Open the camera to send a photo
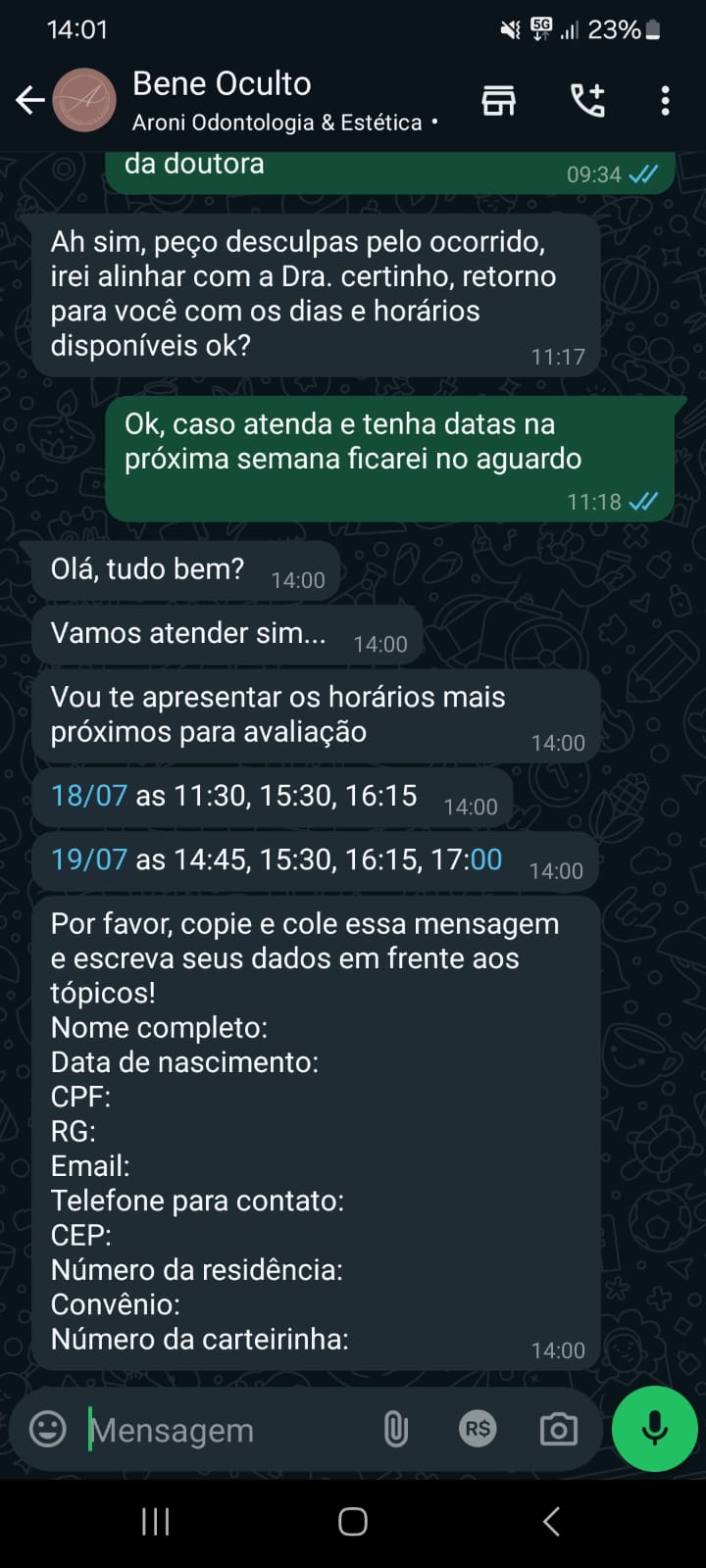Viewport: 706px width, 1568px height. pos(558,1430)
